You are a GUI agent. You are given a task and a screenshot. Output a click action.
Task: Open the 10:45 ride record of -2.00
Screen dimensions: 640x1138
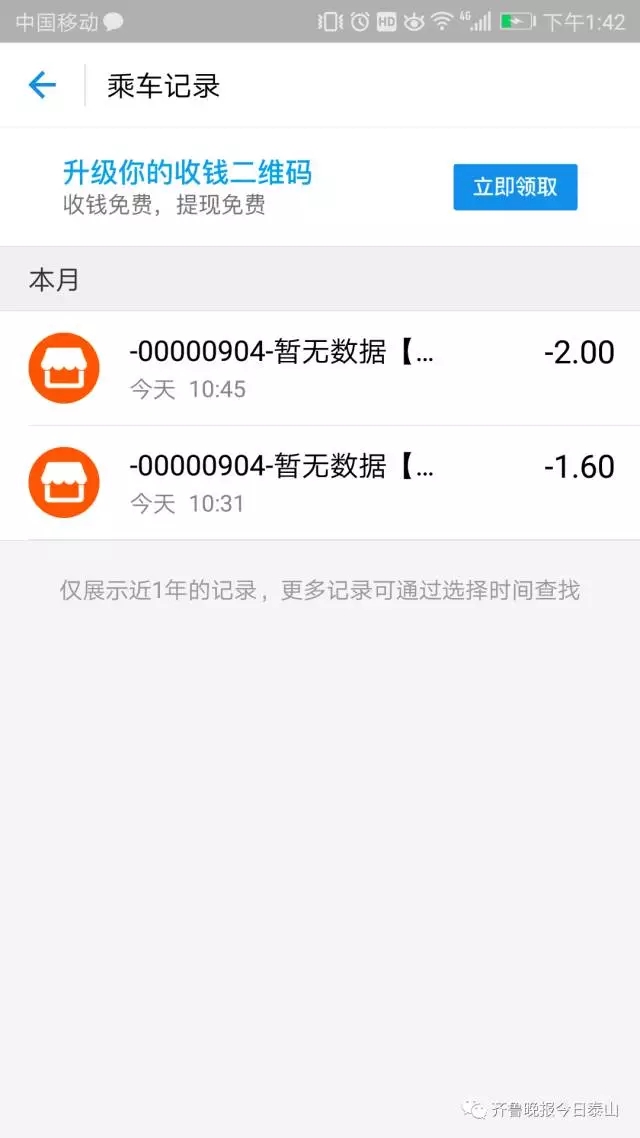click(x=320, y=369)
